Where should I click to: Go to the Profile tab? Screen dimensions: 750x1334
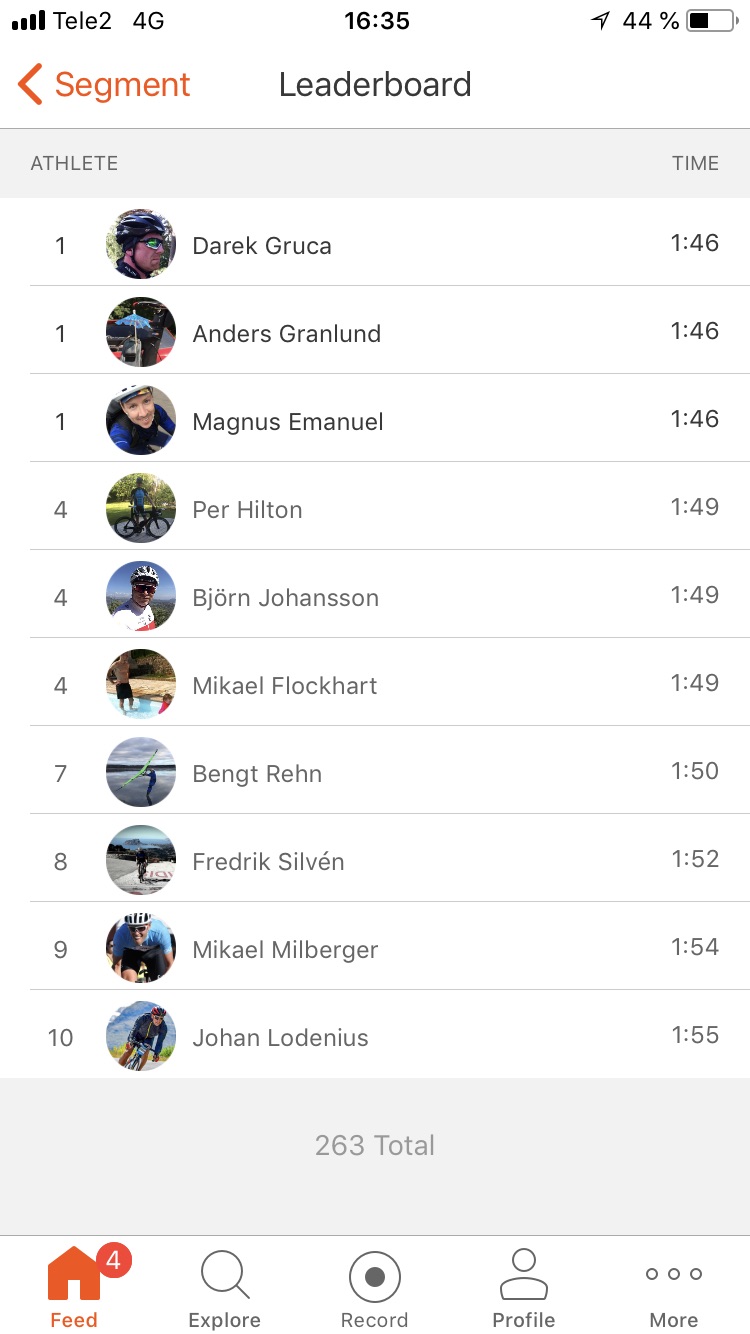click(x=524, y=1287)
